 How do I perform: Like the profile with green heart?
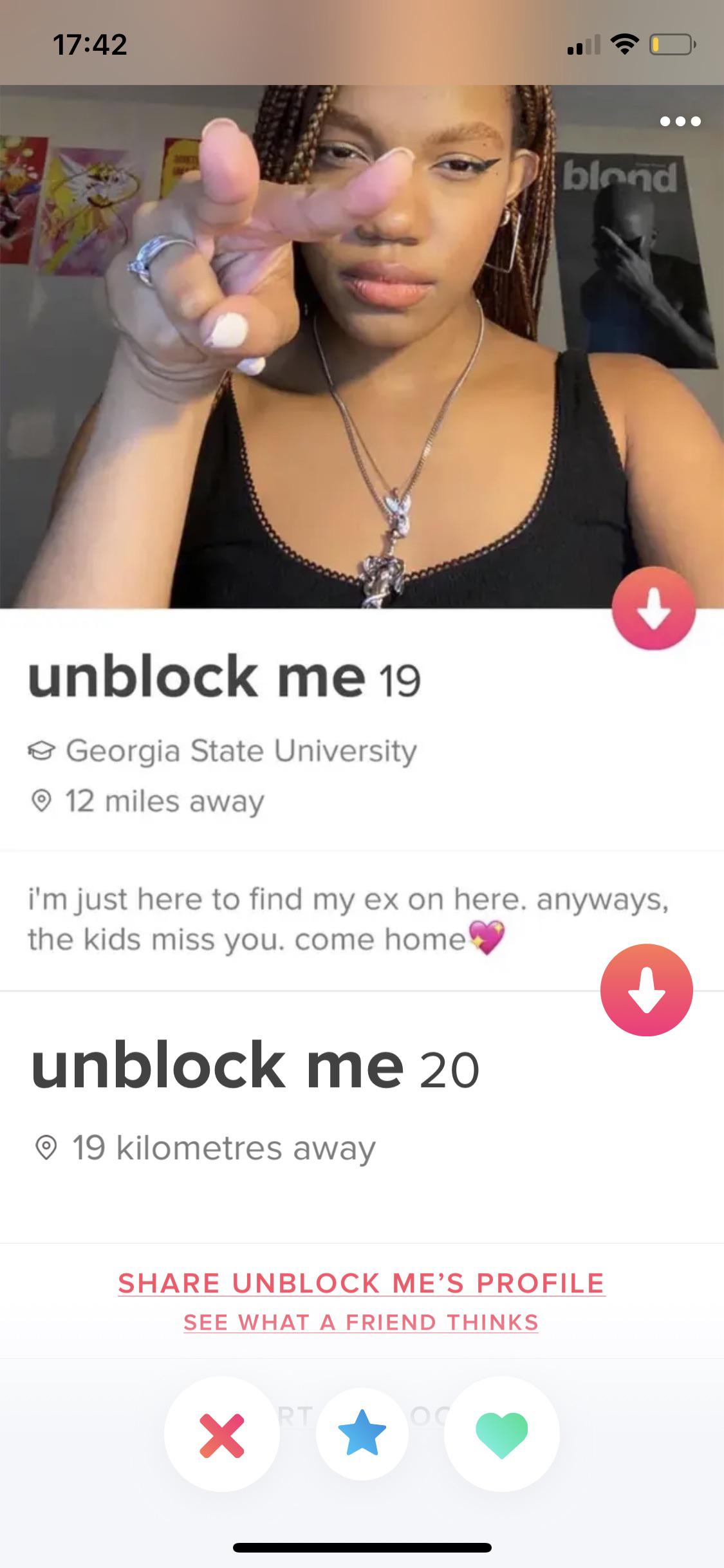point(502,1434)
